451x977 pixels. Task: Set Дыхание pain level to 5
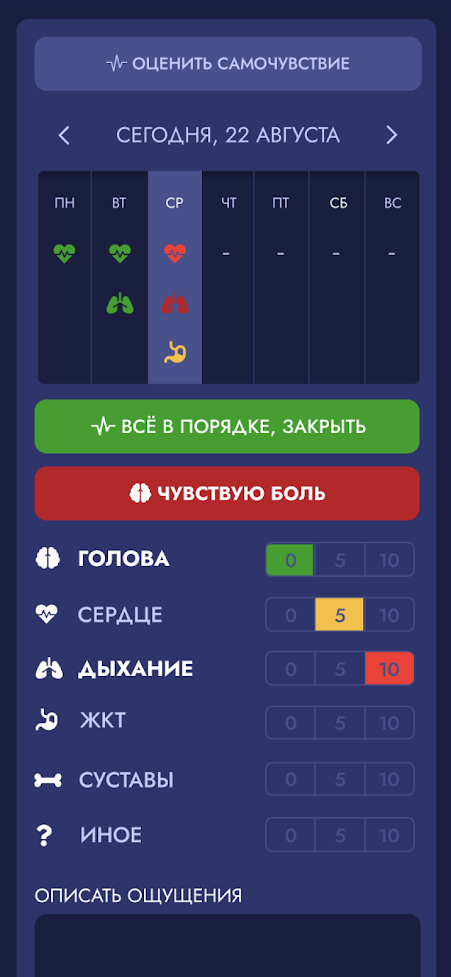(339, 669)
